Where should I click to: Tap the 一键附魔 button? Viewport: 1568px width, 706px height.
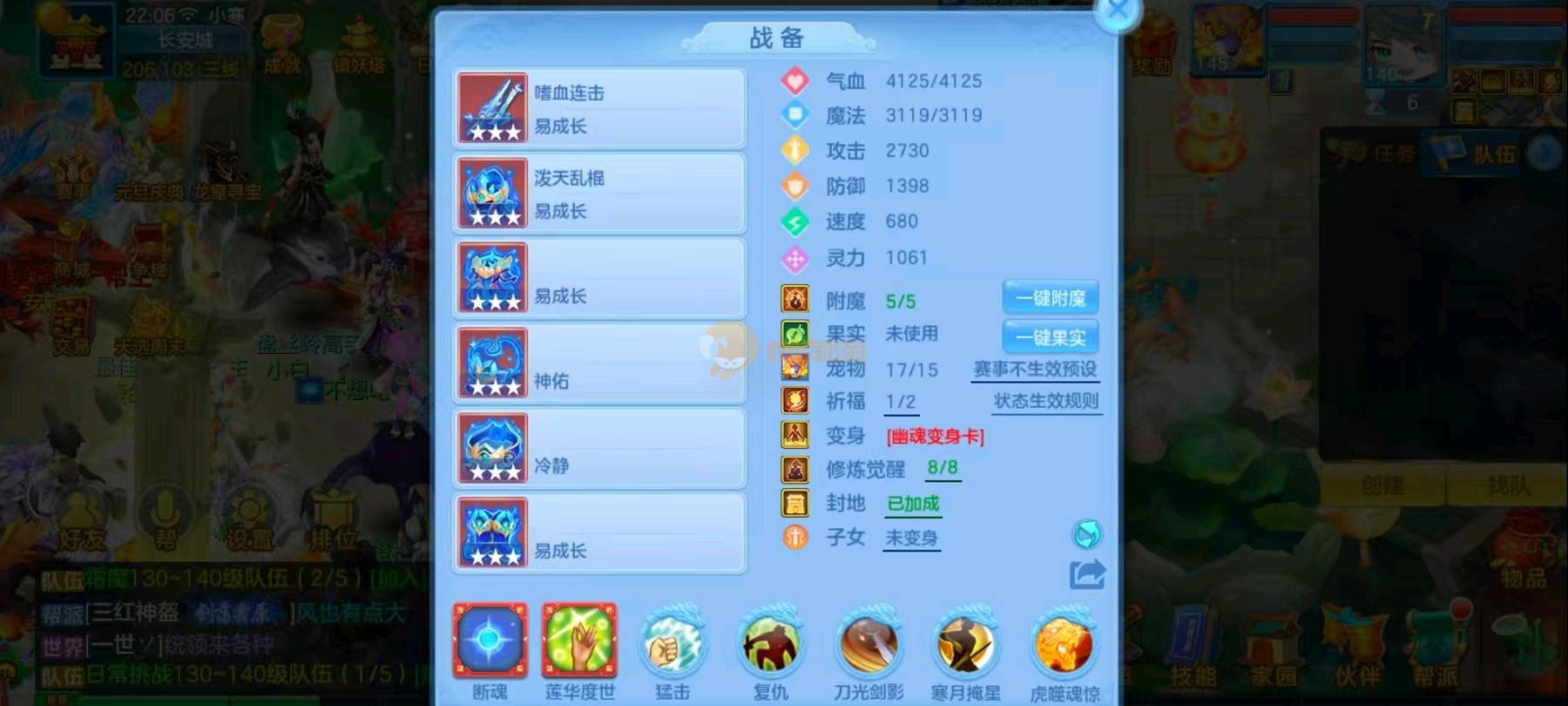click(x=1051, y=298)
